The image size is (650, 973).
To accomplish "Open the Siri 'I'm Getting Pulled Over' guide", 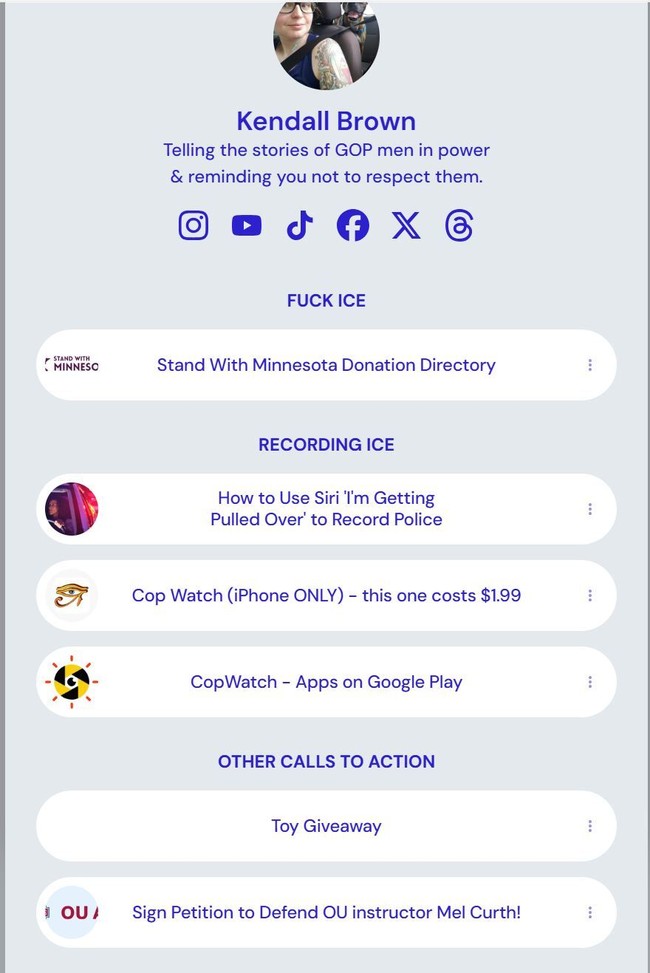I will [x=326, y=509].
